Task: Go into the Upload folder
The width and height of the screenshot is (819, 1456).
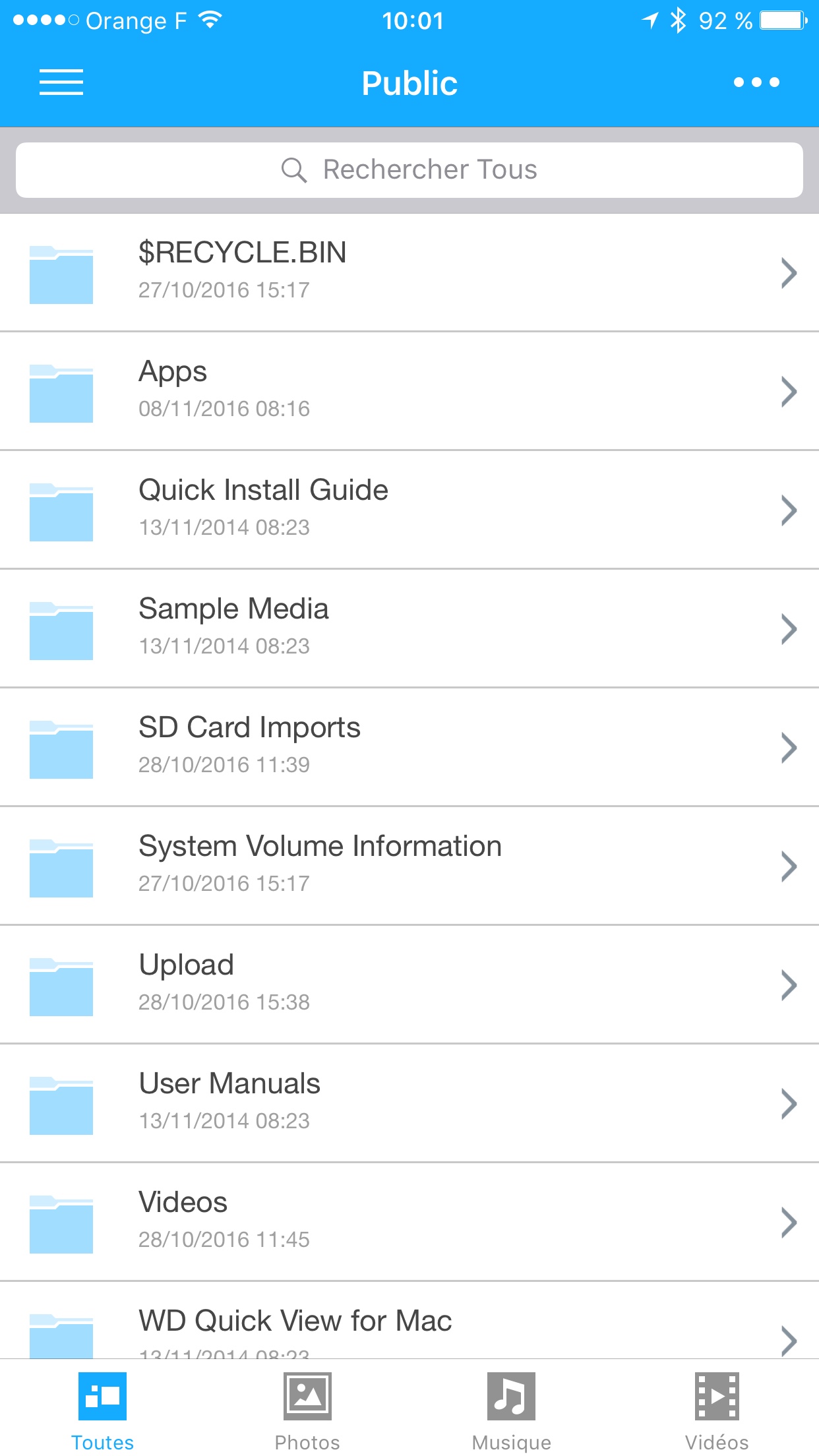Action: (x=409, y=984)
